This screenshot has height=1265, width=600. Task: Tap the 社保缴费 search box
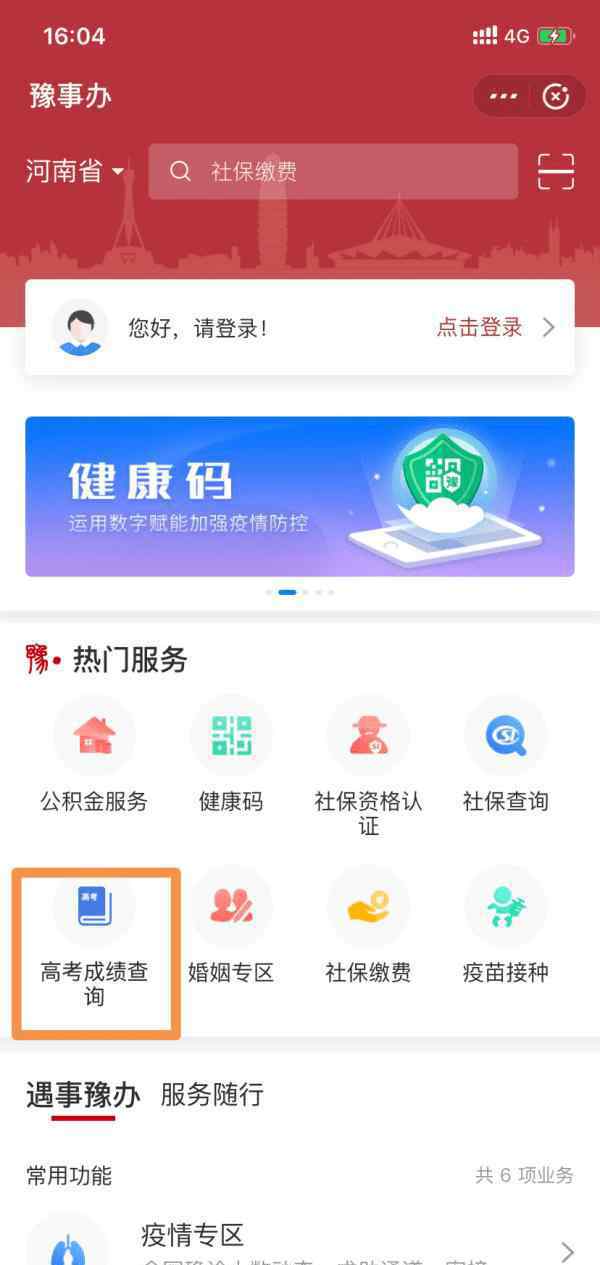[x=333, y=171]
